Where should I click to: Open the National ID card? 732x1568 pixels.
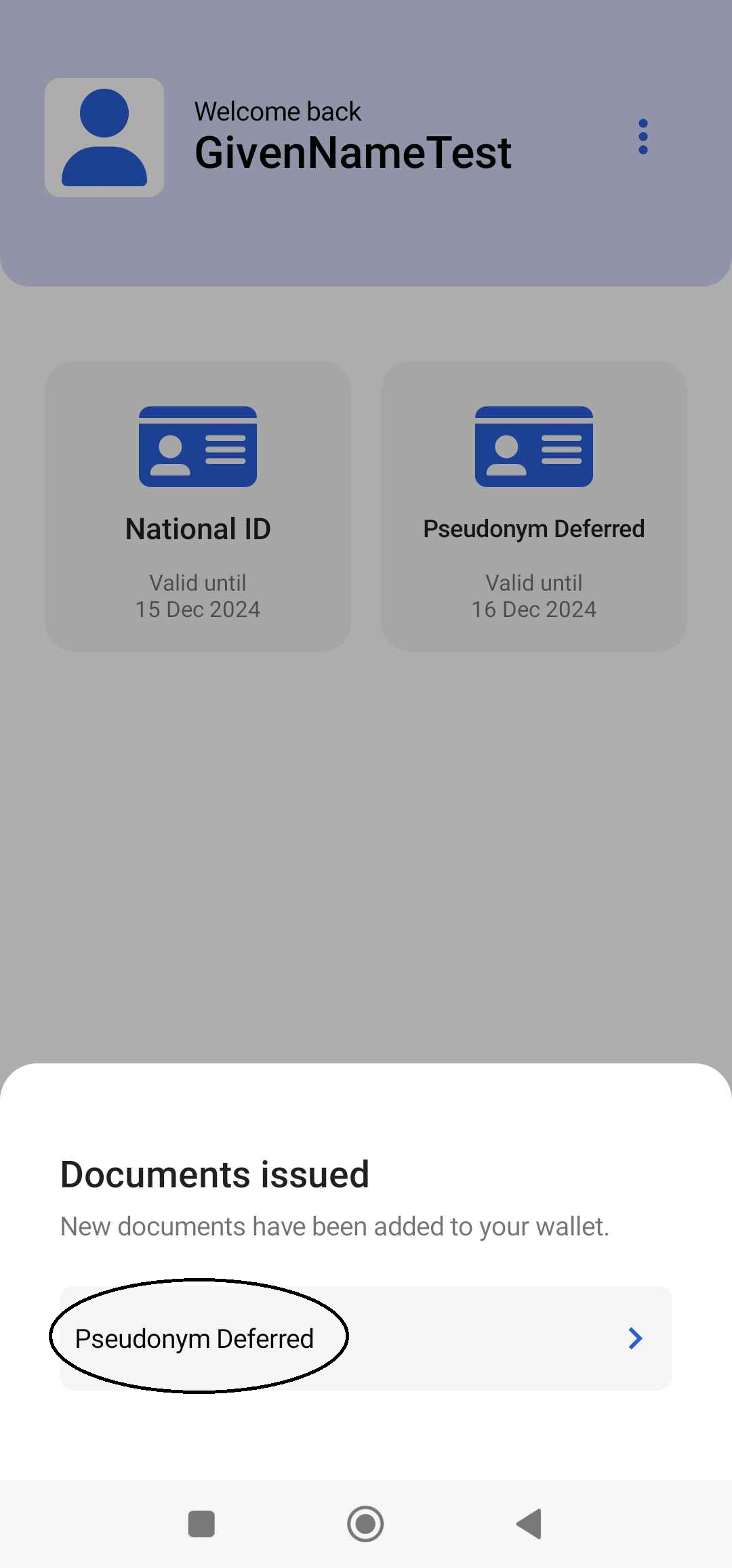coord(198,507)
